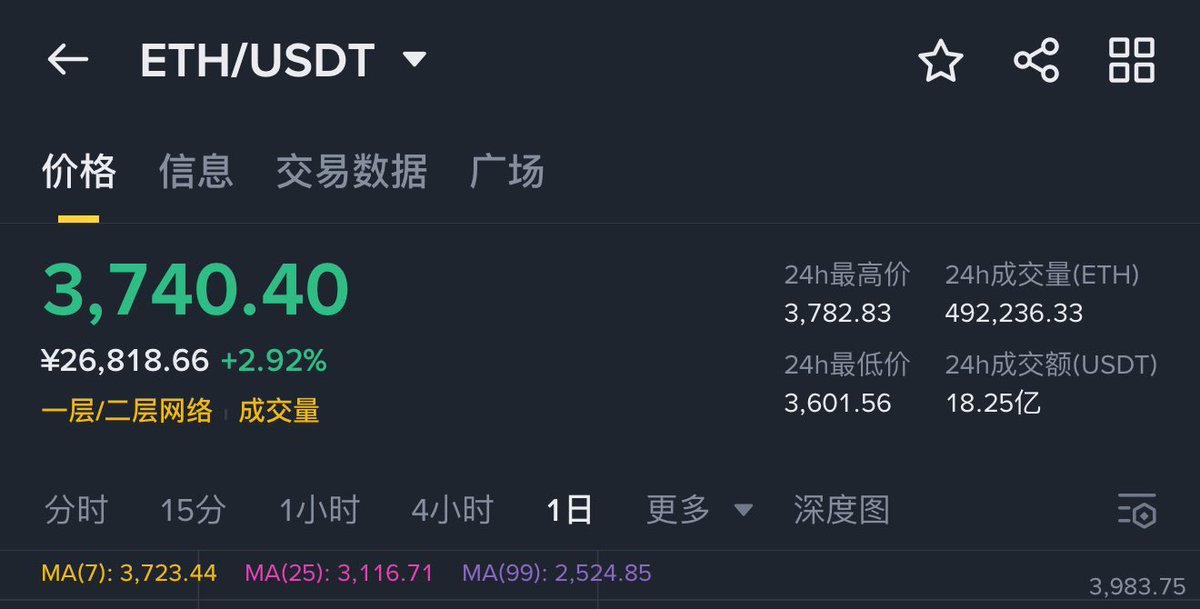Select the 分时 chart interval
Screen dimensions: 1200x609
(x=76, y=511)
